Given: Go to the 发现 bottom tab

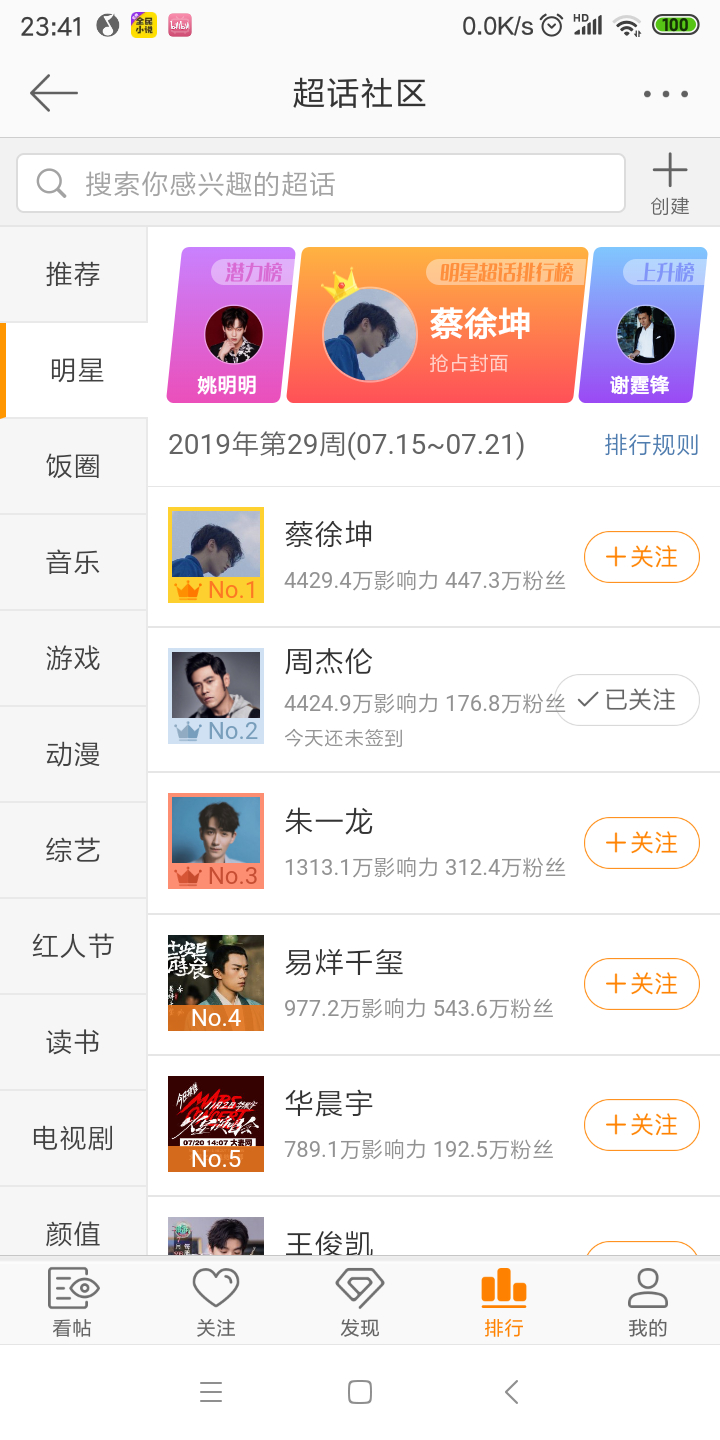Looking at the screenshot, I should coord(360,1301).
